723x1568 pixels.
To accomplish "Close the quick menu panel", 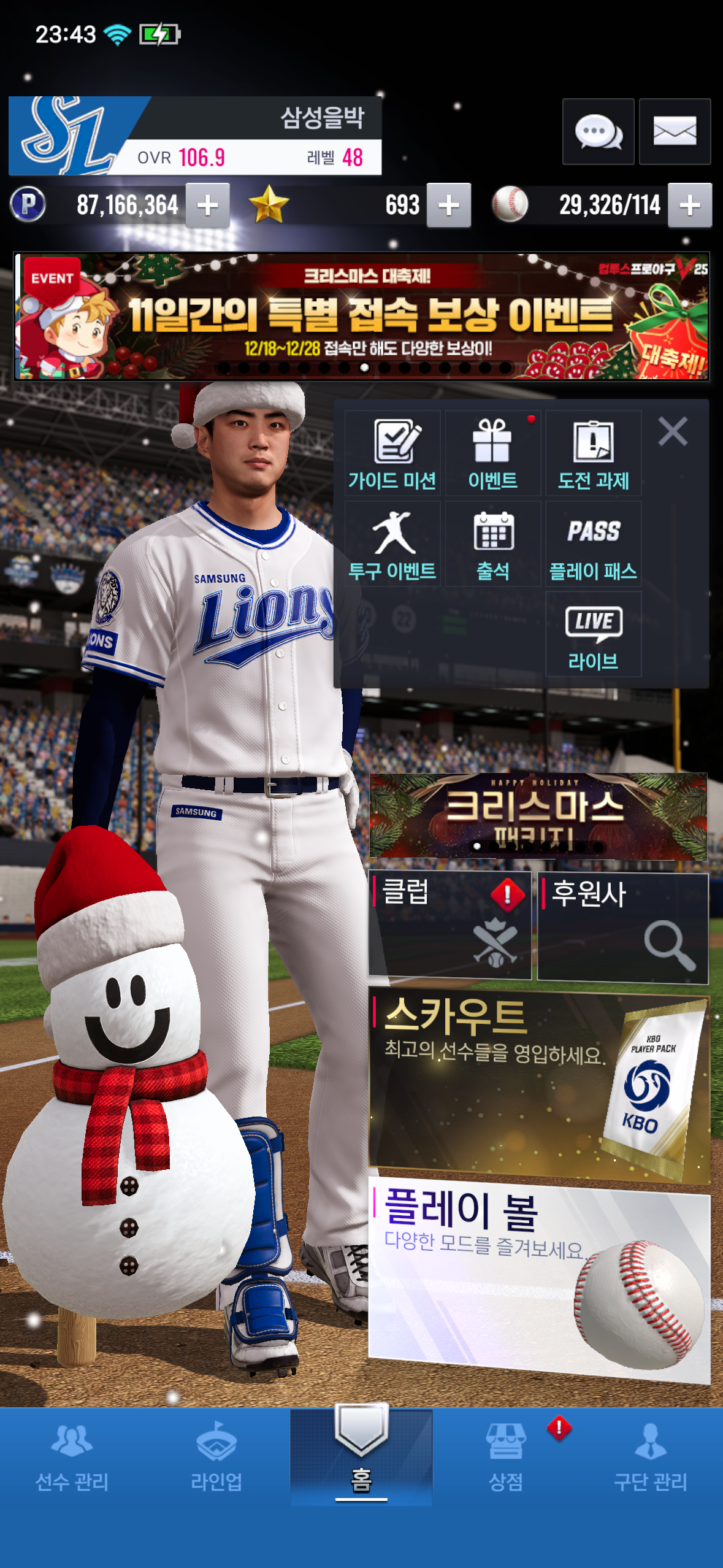I will click(x=673, y=431).
